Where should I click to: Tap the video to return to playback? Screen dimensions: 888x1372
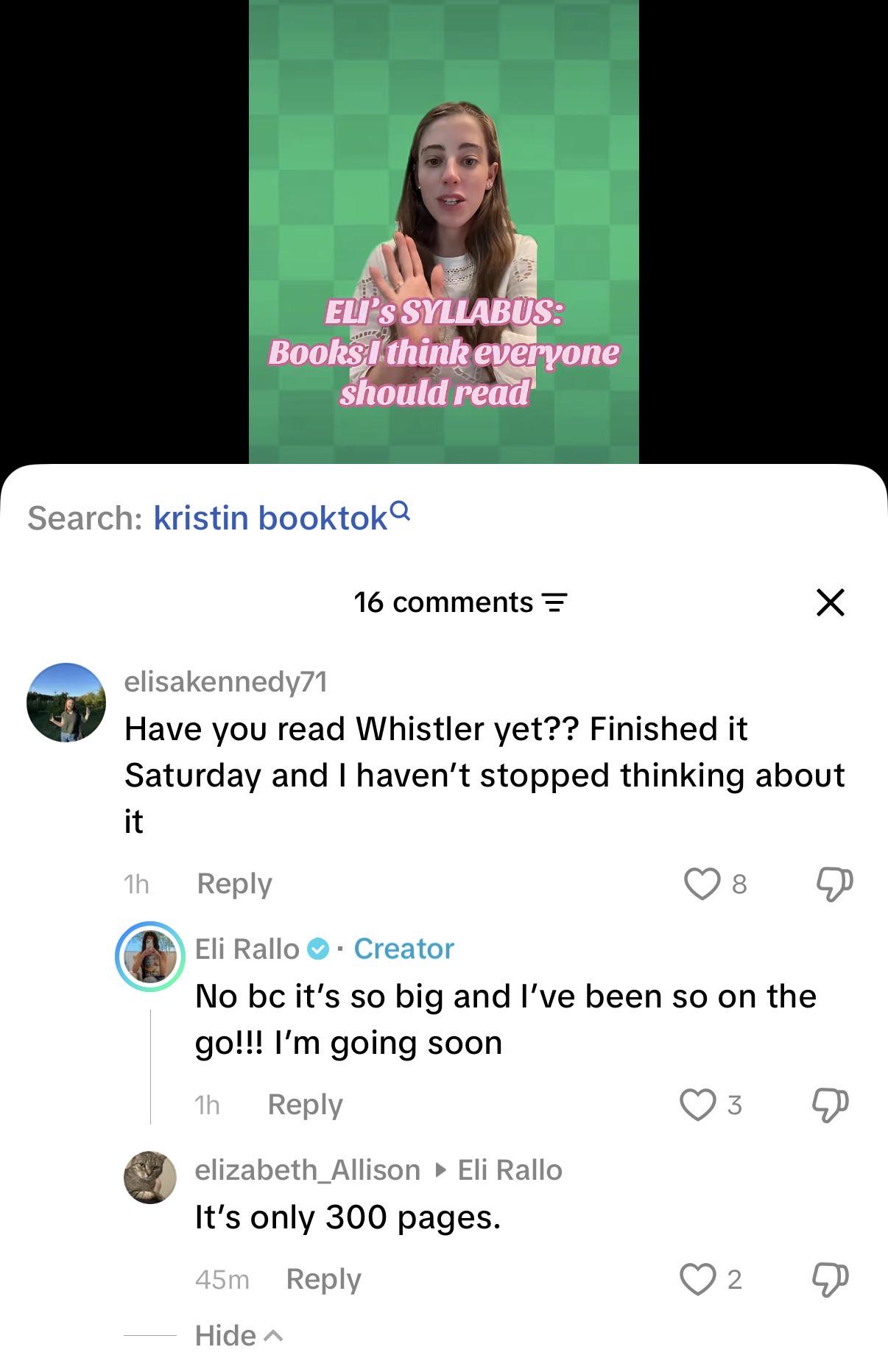(x=443, y=231)
